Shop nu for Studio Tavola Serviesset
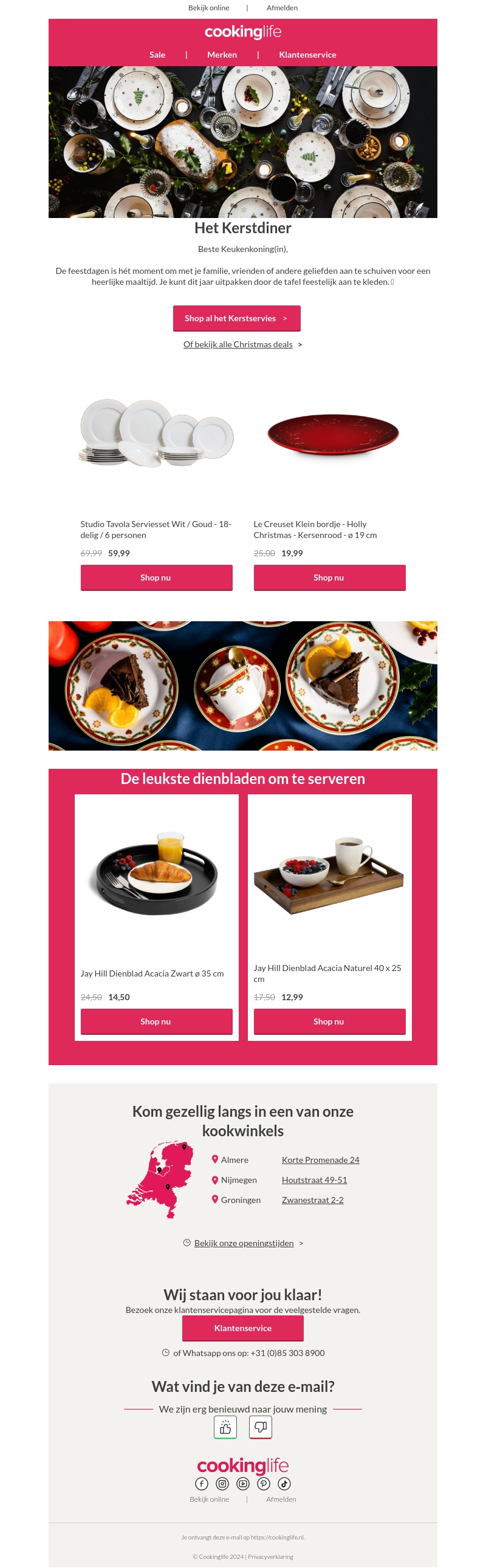Viewport: 486px width, 1568px height. point(156,578)
